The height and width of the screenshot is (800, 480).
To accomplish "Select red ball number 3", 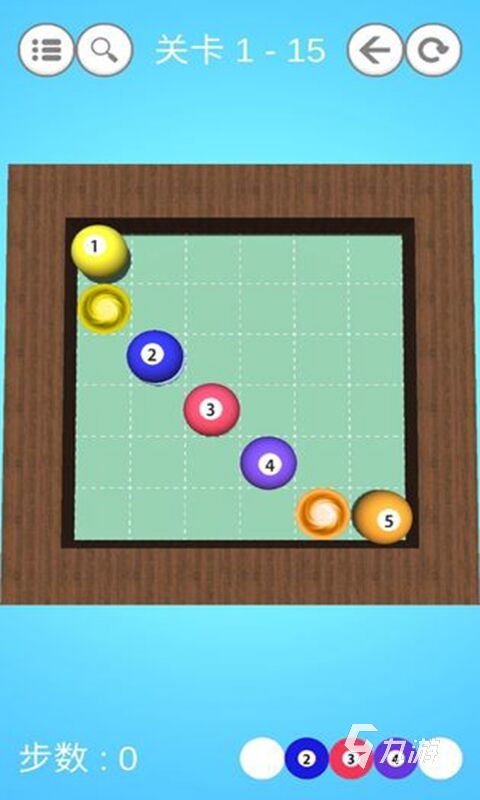I will click(x=212, y=410).
